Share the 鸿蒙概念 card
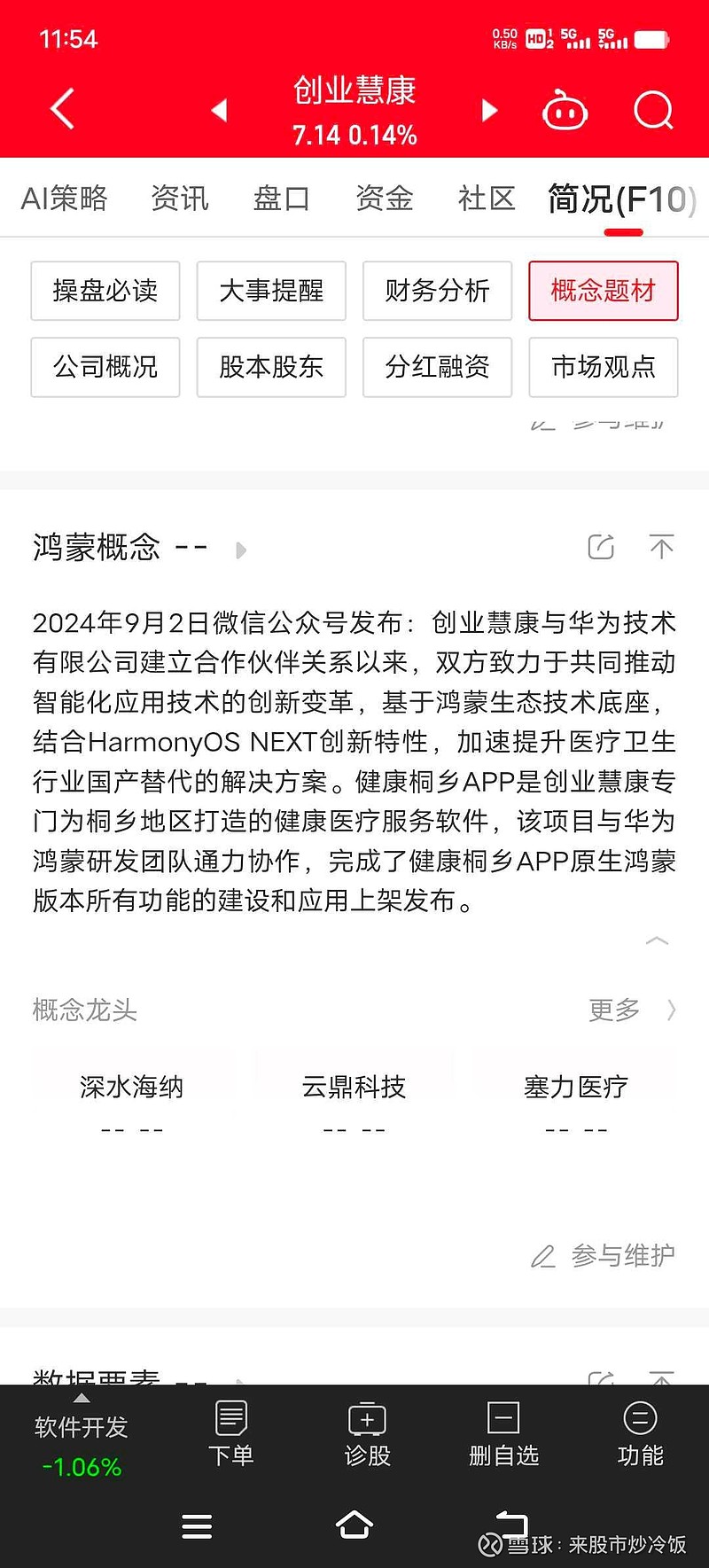This screenshot has height=1568, width=709. point(601,547)
